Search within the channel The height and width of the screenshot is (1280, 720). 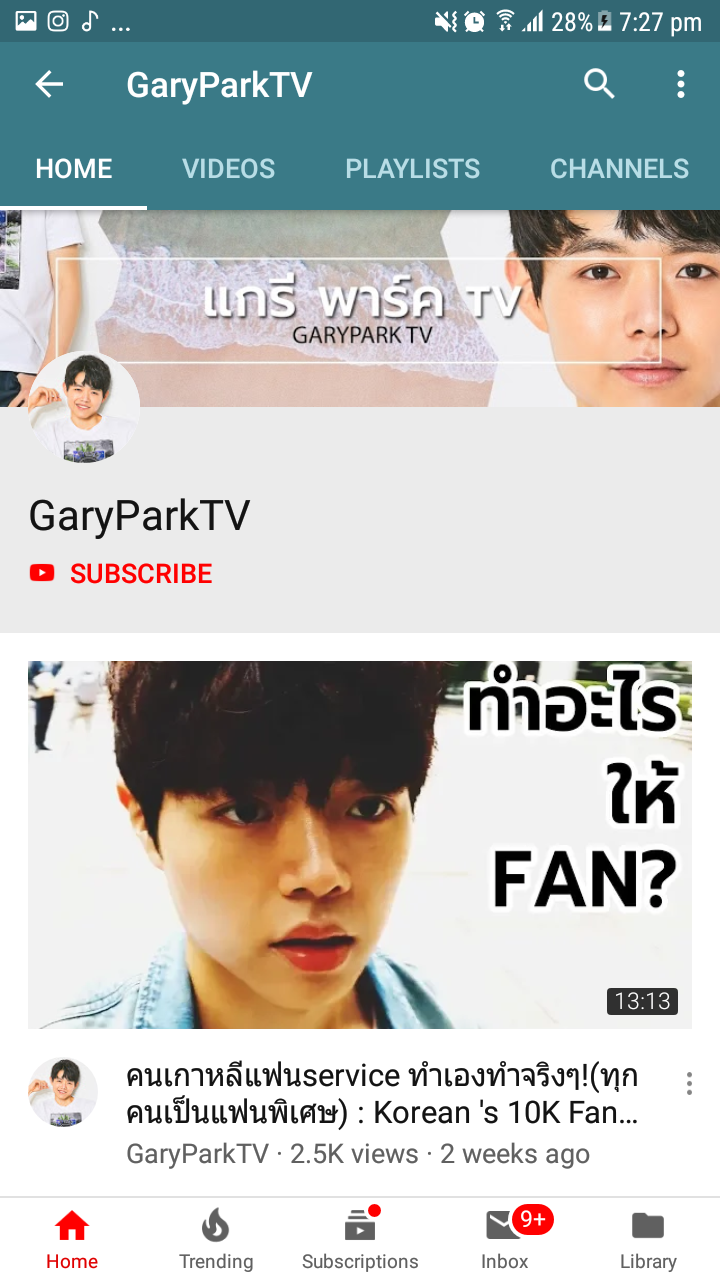pos(599,85)
